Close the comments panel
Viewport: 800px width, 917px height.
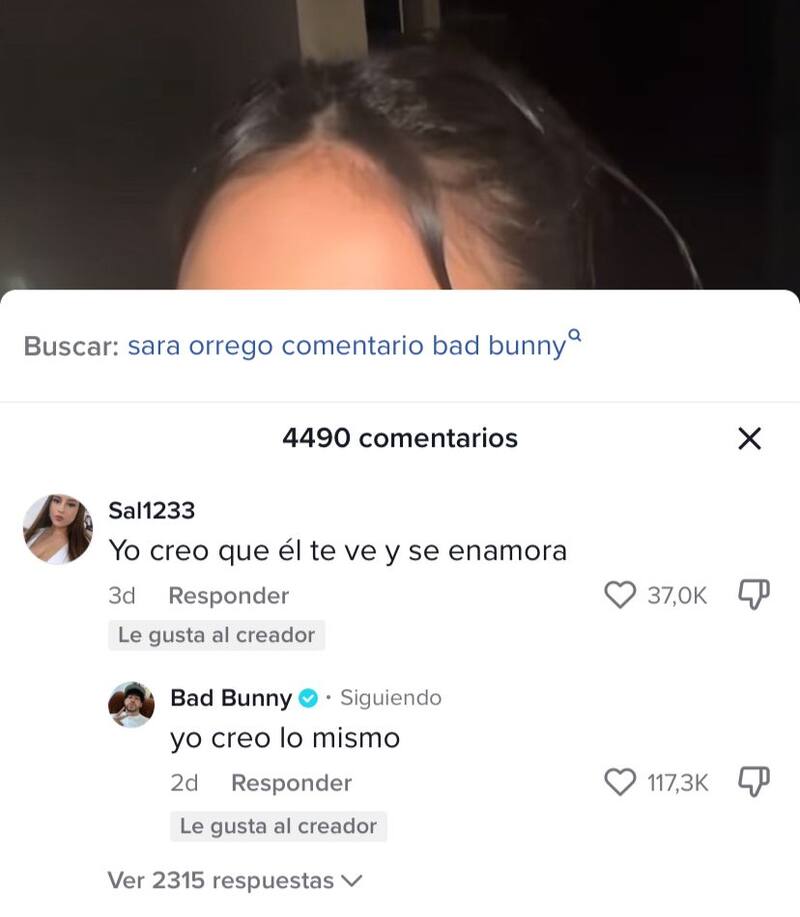click(x=749, y=438)
